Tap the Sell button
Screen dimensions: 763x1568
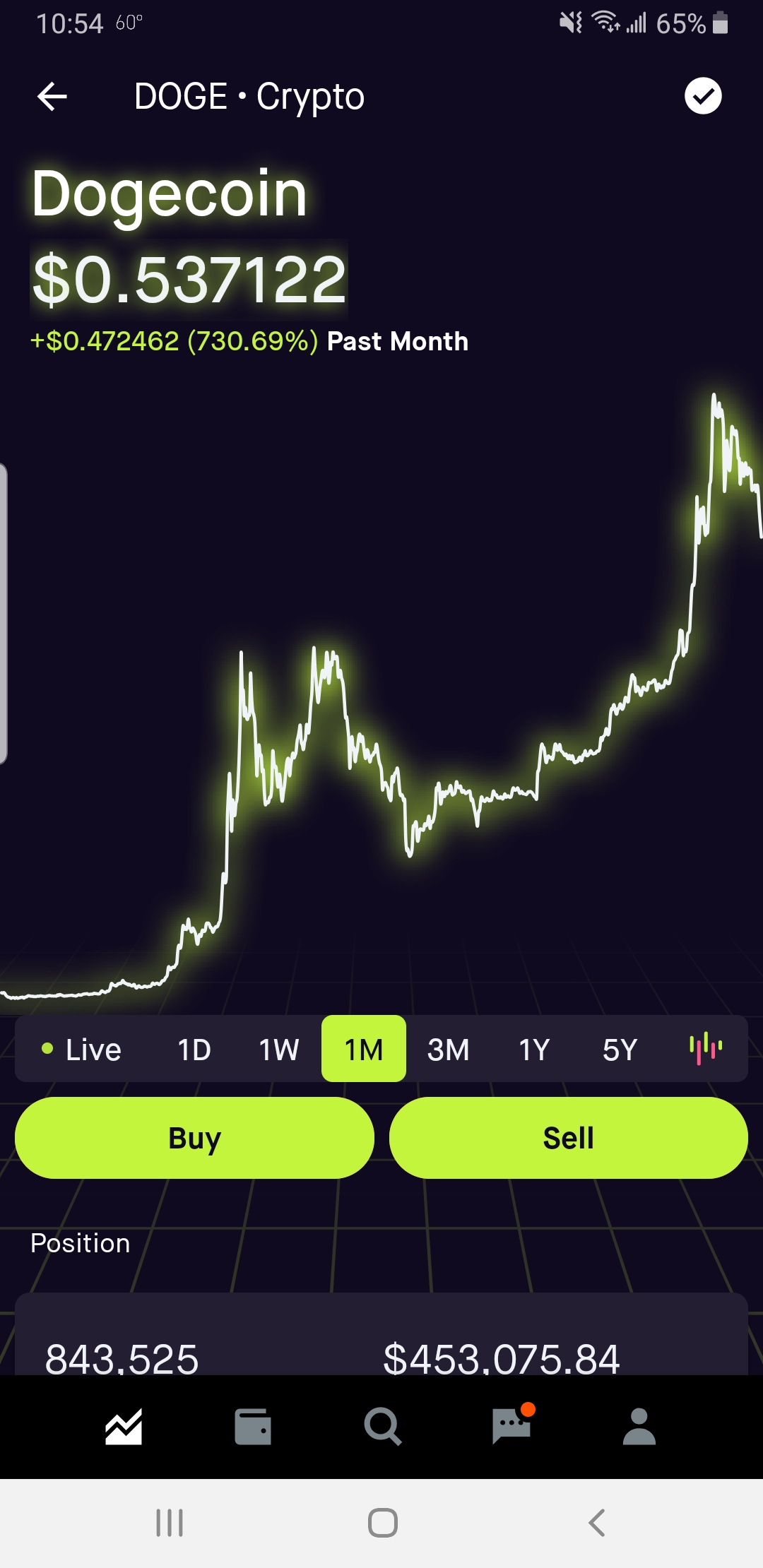569,1138
